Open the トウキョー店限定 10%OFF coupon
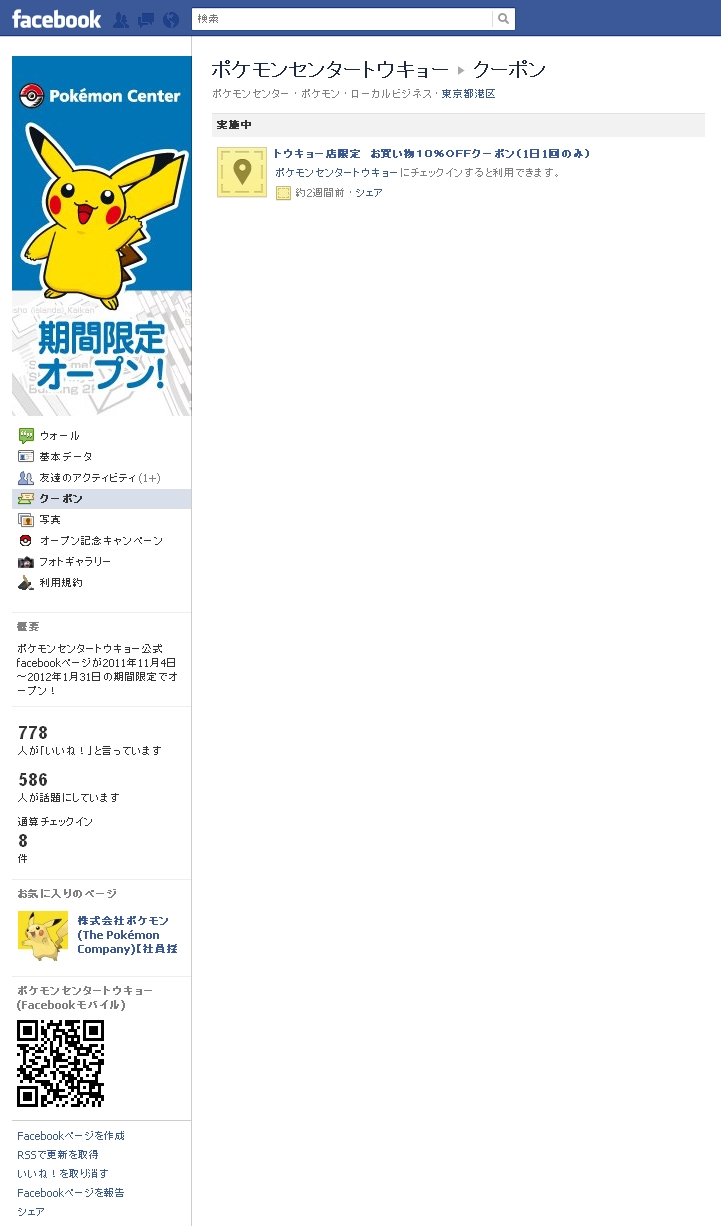Screen dimensions: 721x1226 432,154
